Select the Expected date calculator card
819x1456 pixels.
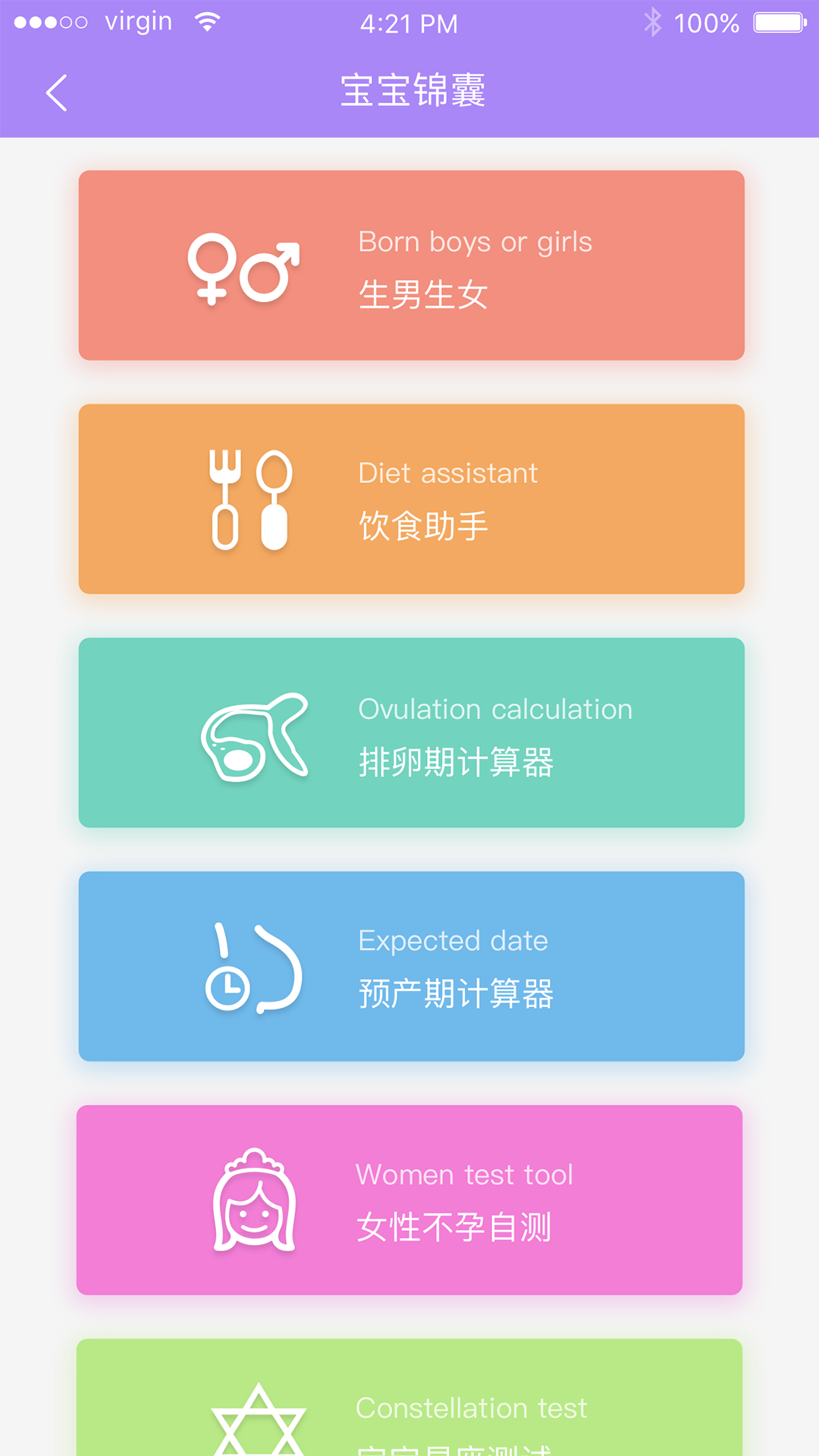click(x=411, y=966)
